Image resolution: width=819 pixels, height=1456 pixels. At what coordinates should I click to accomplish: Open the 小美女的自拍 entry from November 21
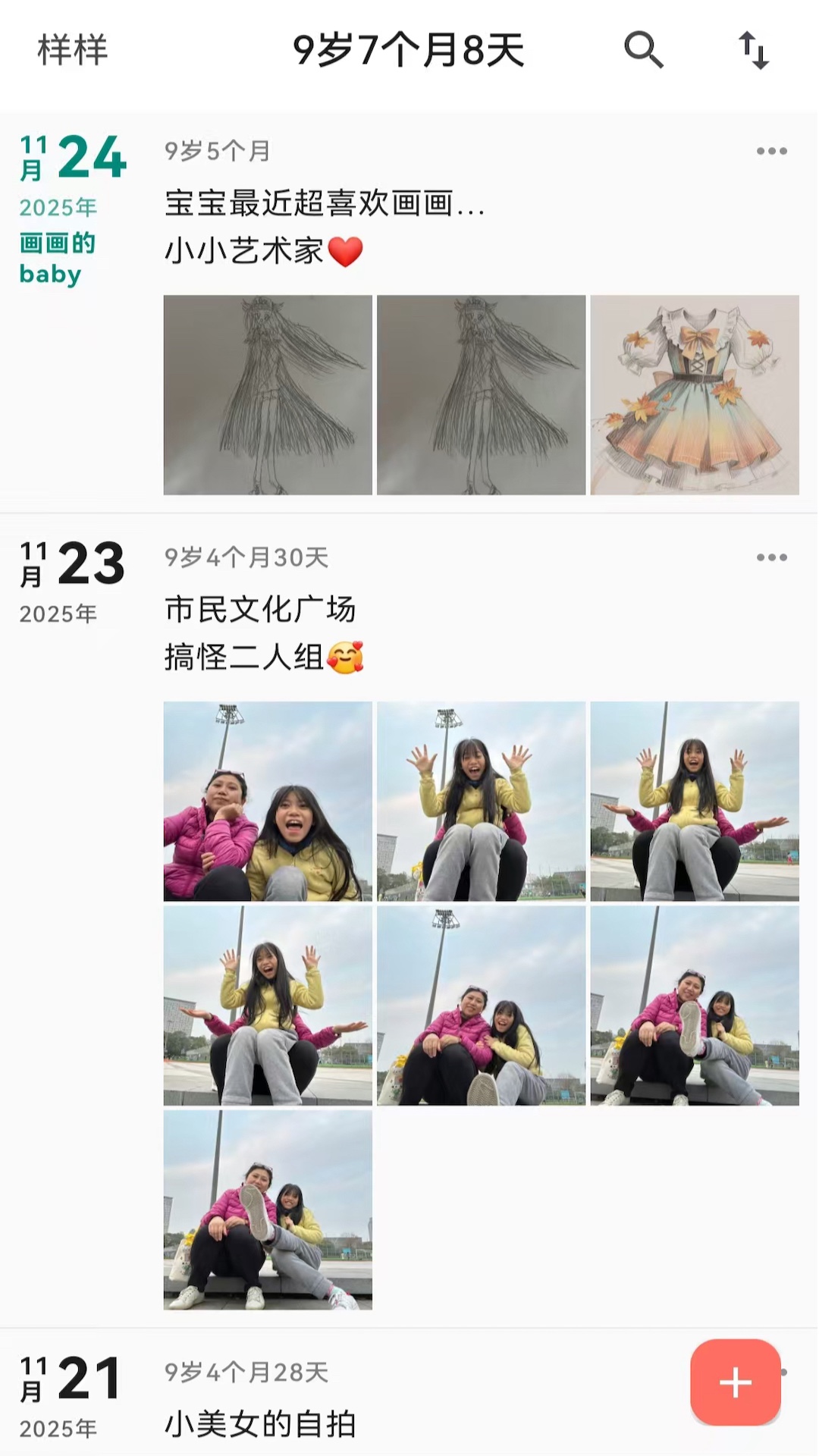(x=260, y=1424)
